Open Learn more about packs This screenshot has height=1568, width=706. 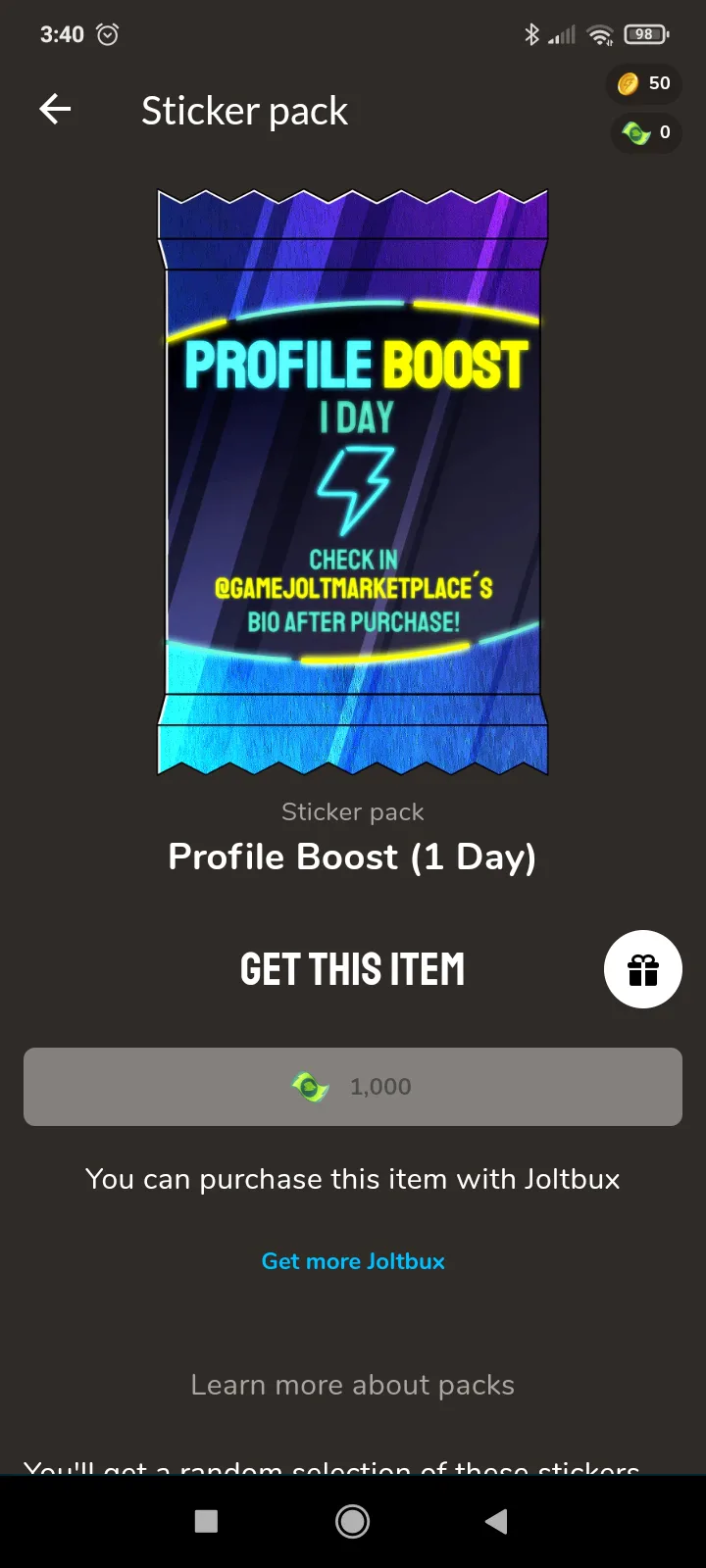click(353, 1385)
